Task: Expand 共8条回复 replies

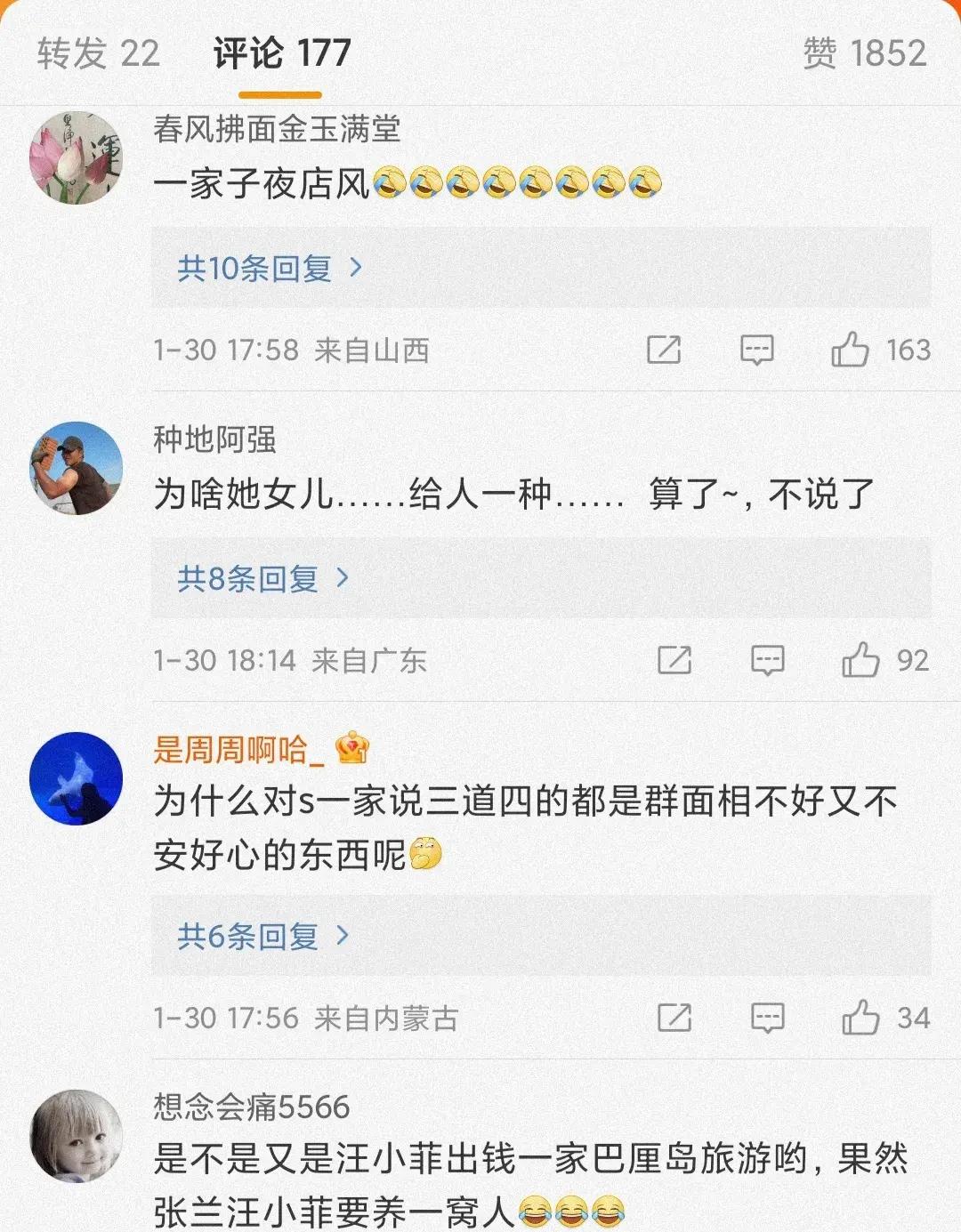Action: (262, 579)
